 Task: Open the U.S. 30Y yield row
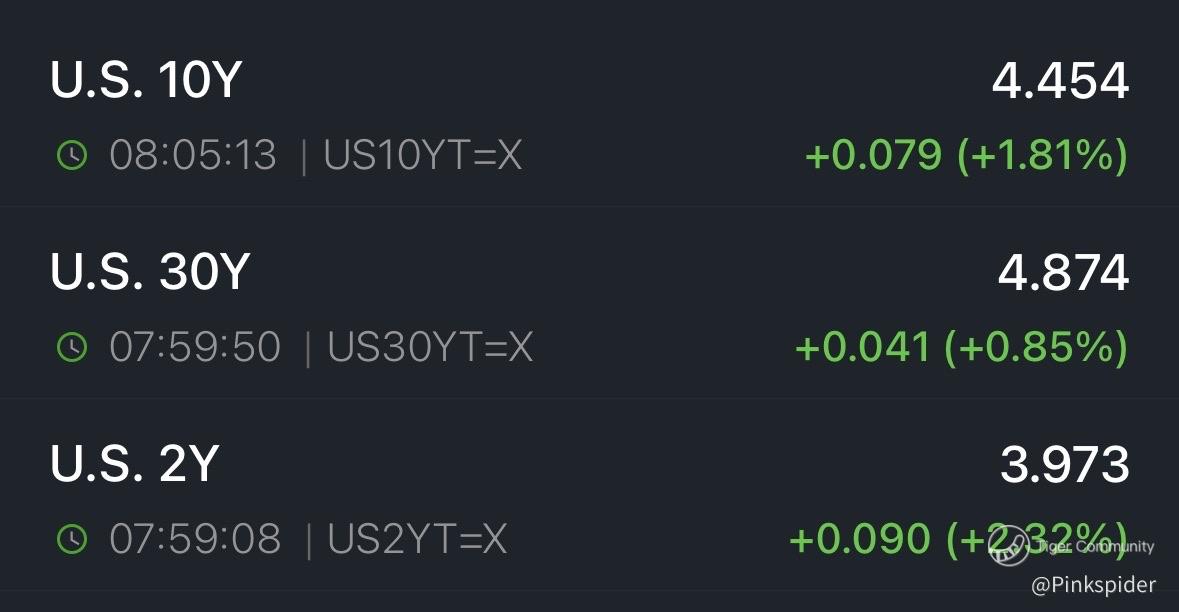tap(589, 307)
